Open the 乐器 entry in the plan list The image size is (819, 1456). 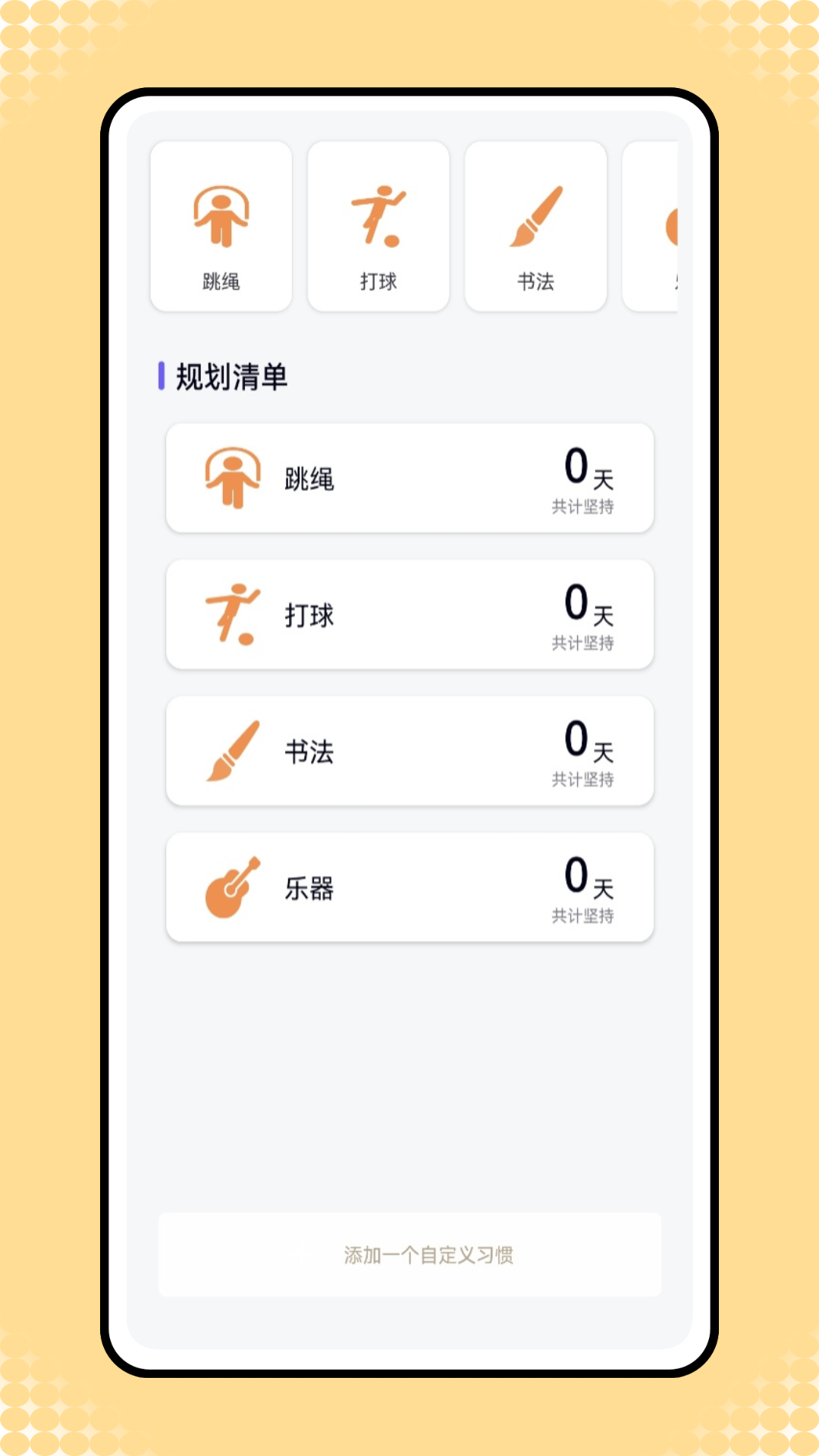click(409, 888)
